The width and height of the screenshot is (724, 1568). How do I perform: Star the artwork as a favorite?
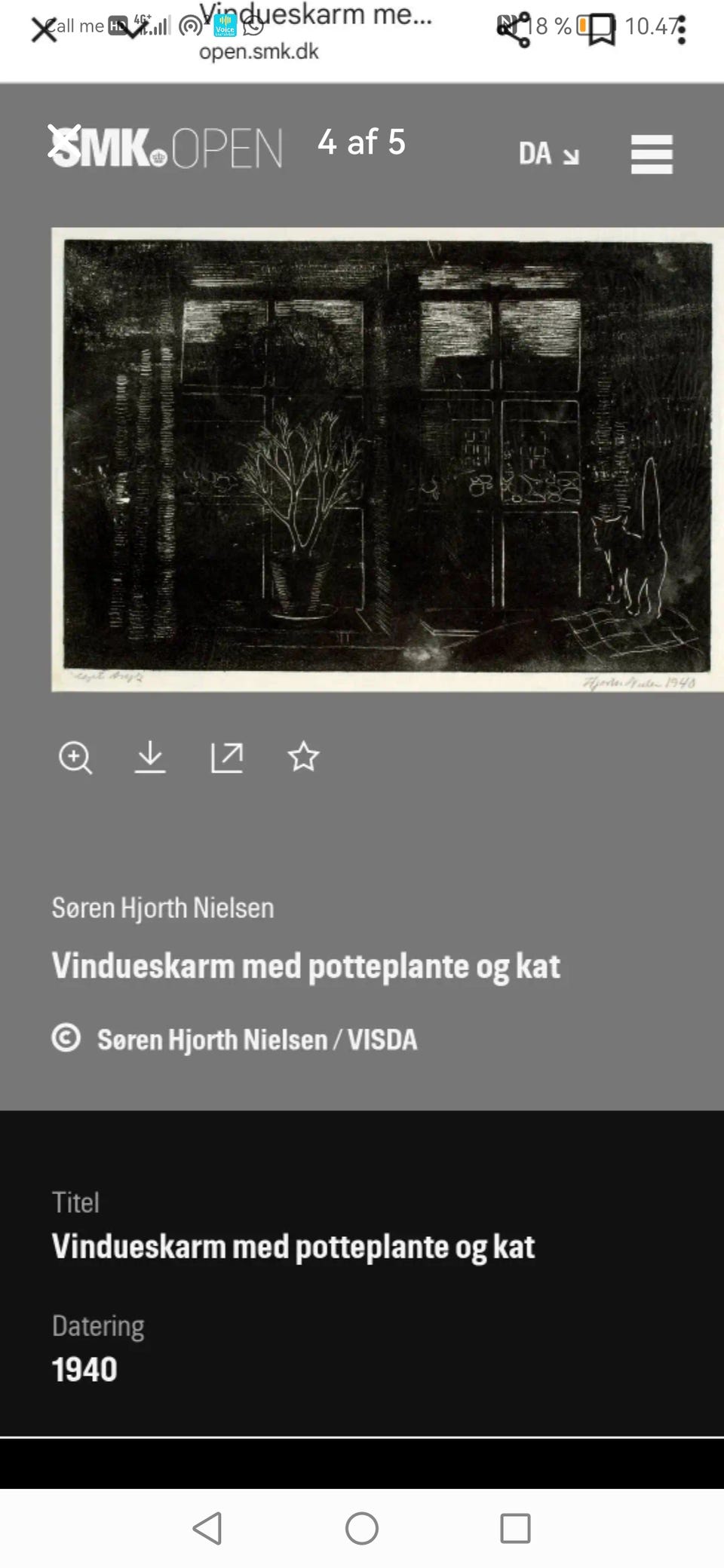[302, 757]
